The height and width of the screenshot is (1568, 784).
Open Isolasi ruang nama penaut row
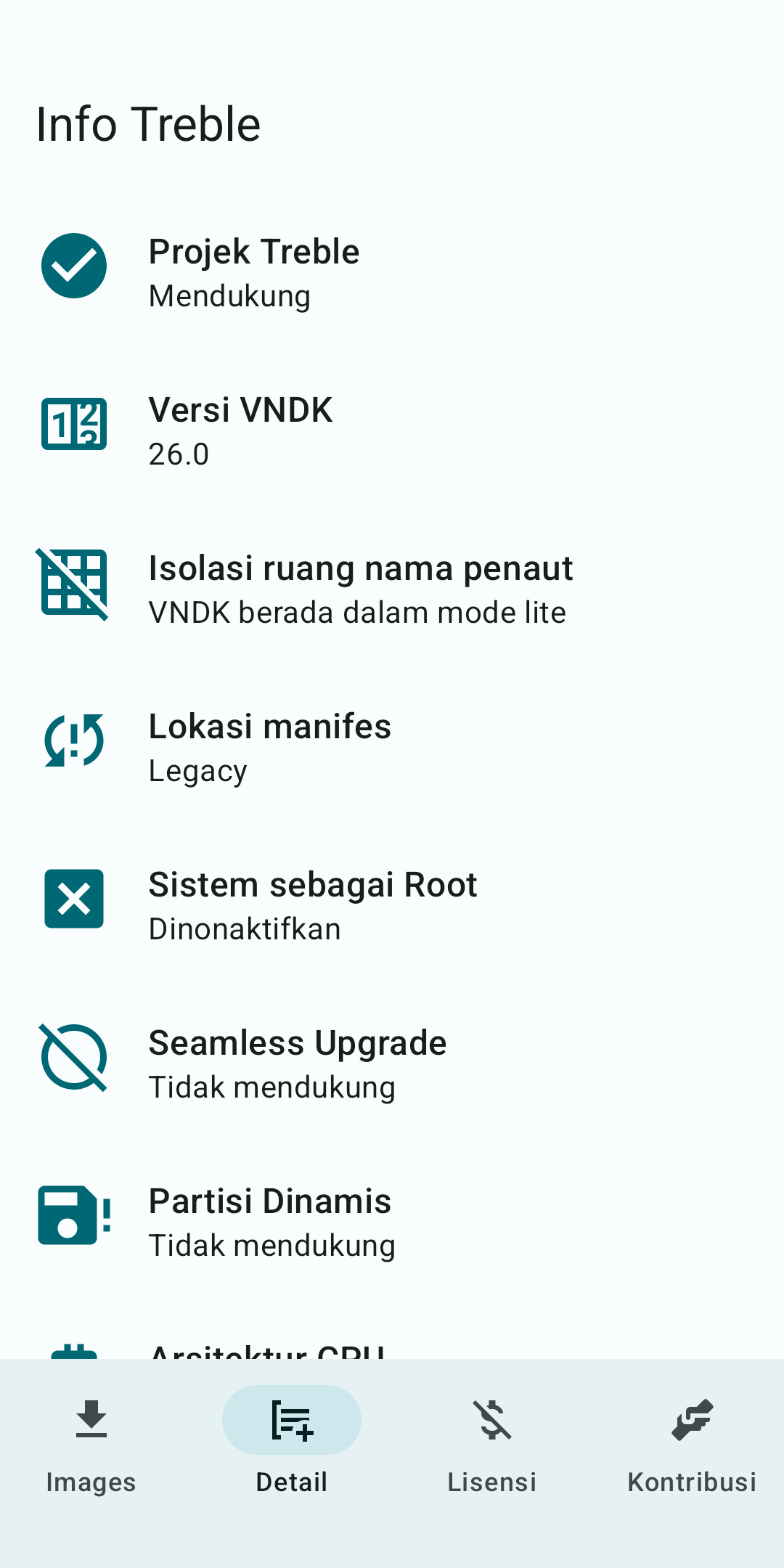(392, 589)
